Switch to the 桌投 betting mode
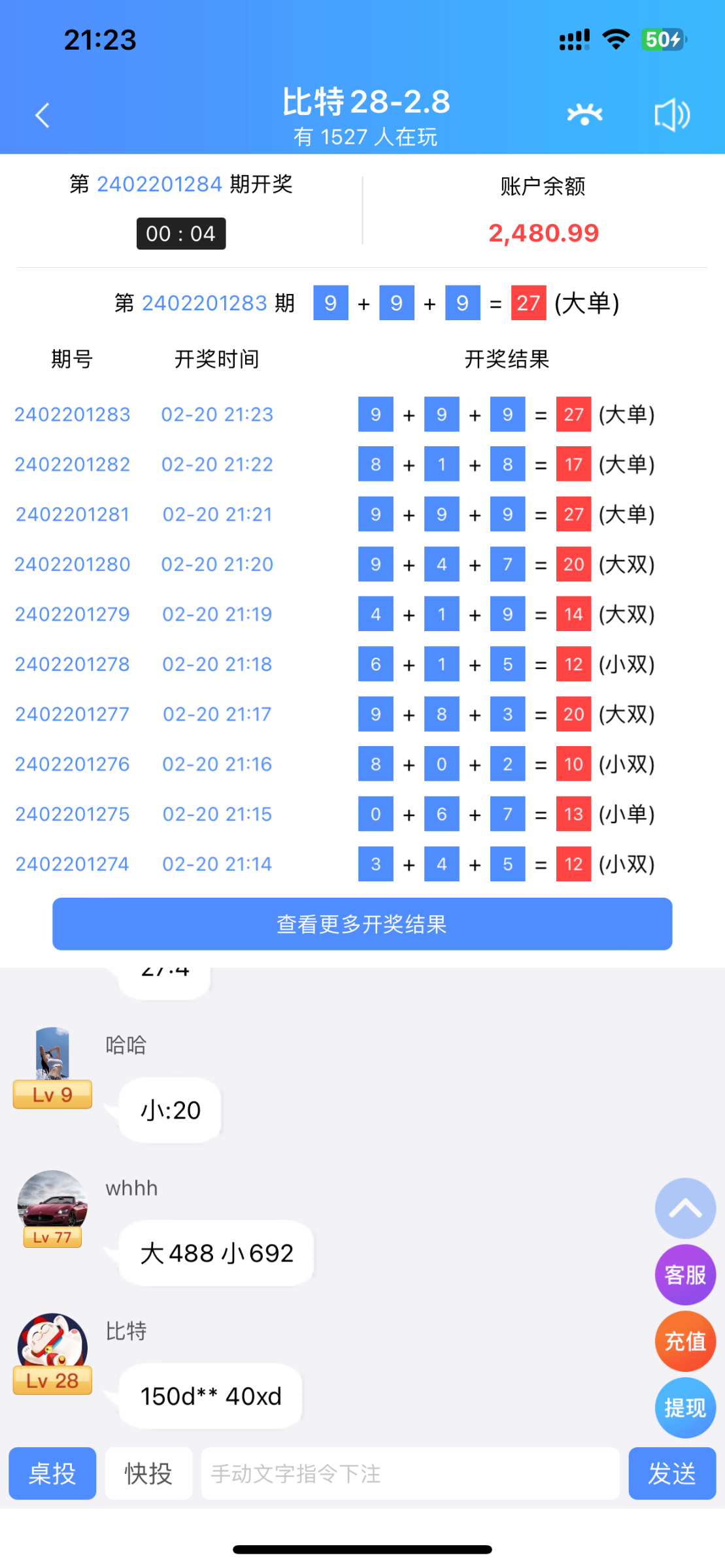This screenshot has height=1568, width=725. [52, 1474]
